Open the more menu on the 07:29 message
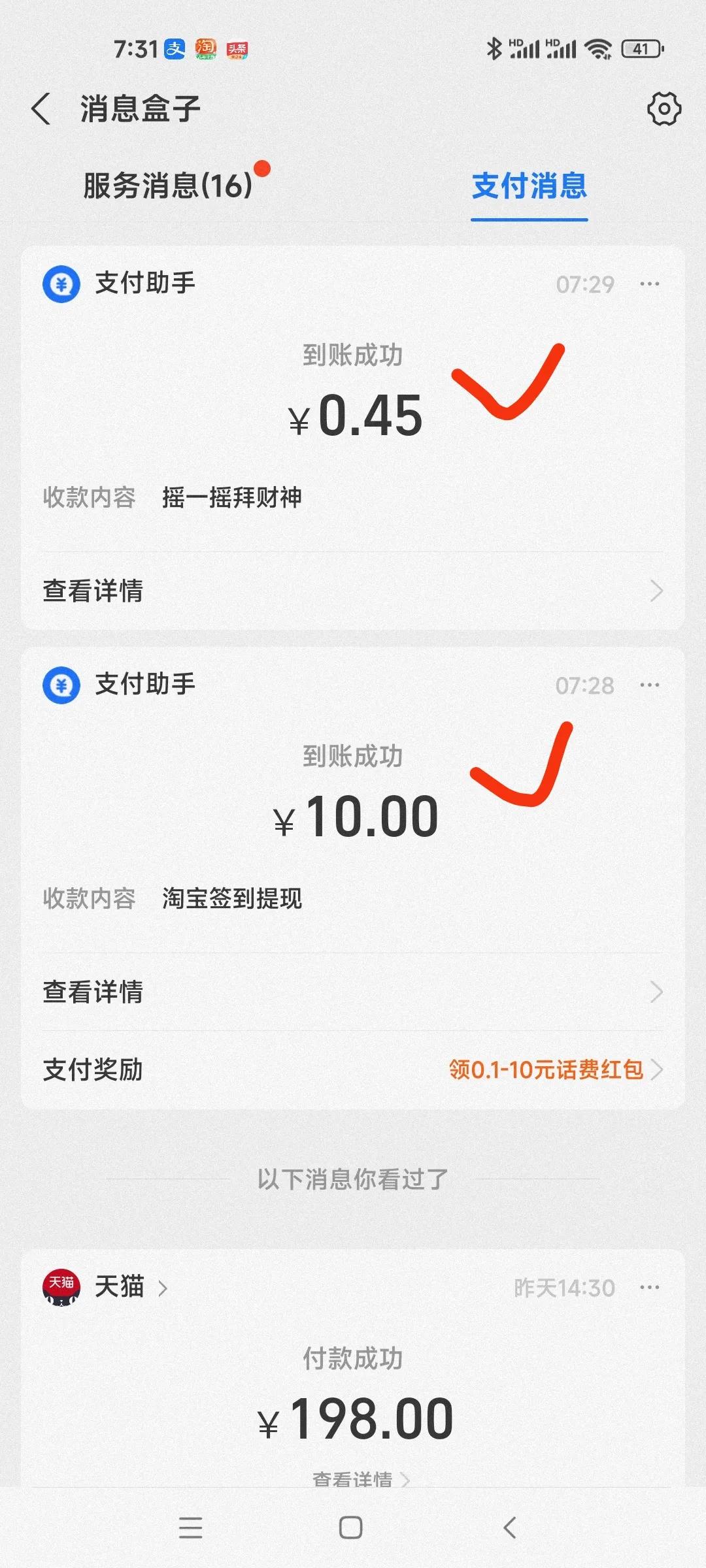This screenshot has width=706, height=1568. [649, 283]
